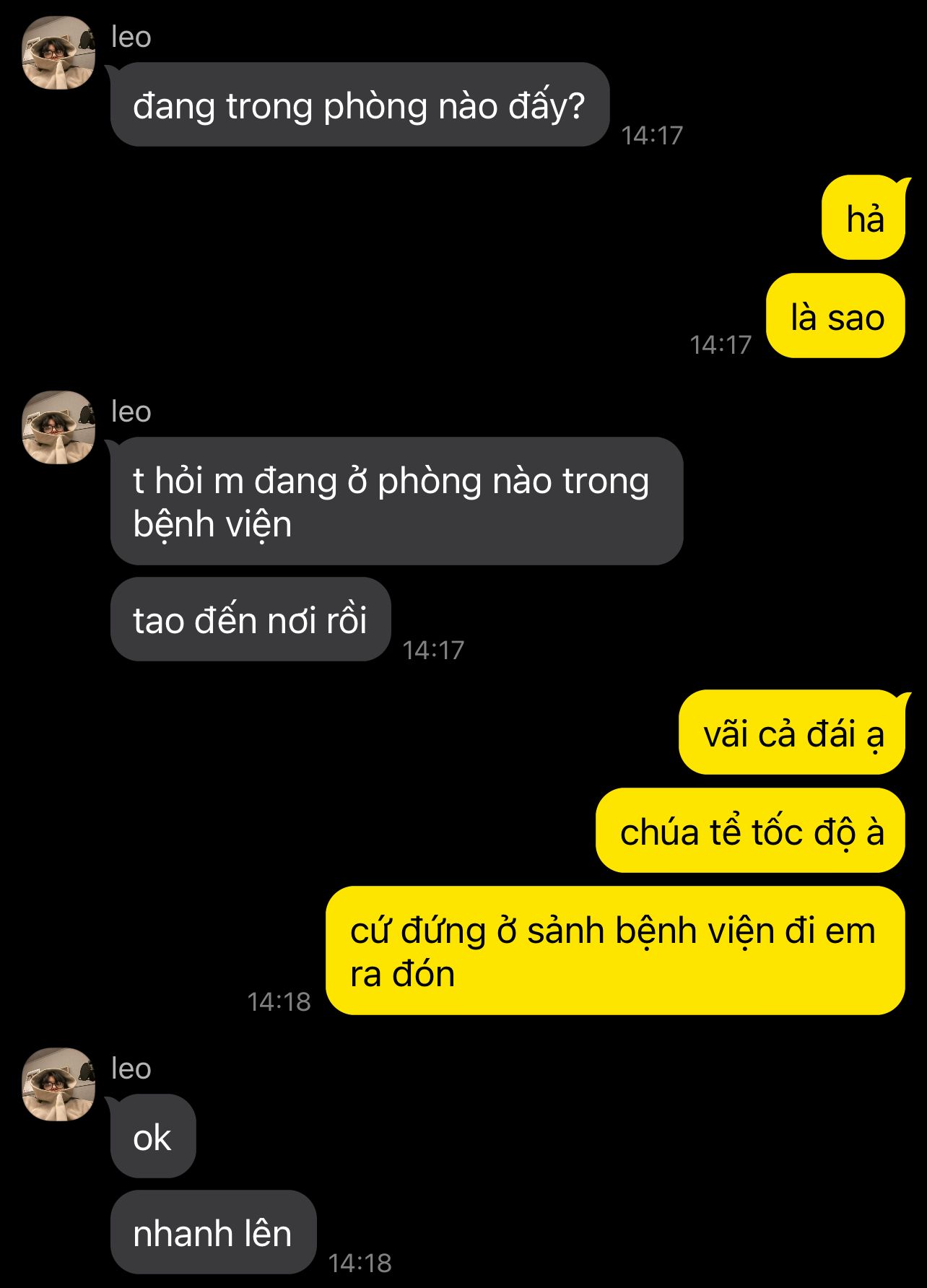Open leo's avatar beside "đang trong phòng nào đấy?"
The width and height of the screenshot is (927, 1288).
pos(58,53)
